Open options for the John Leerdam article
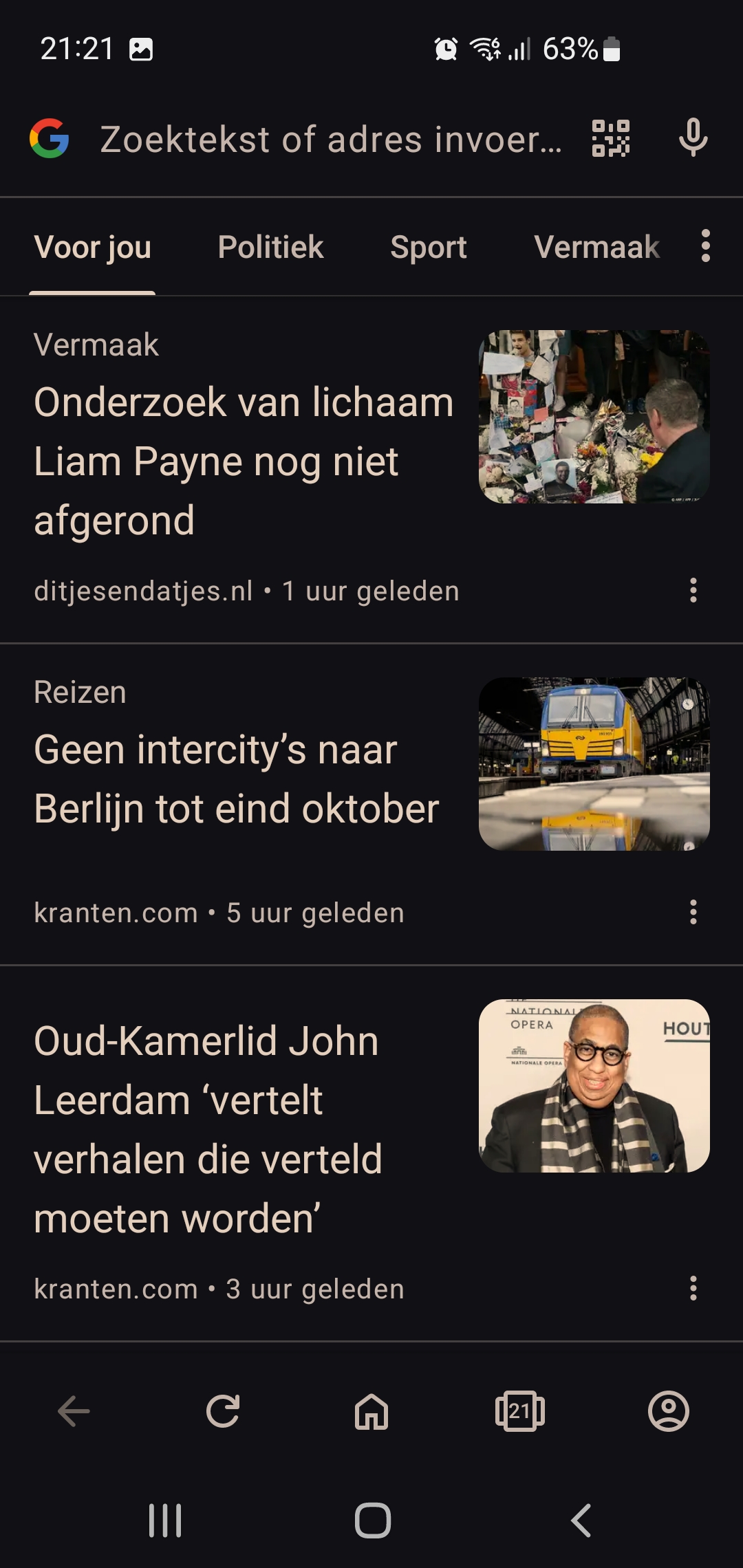Viewport: 743px width, 1568px height. [x=693, y=1288]
